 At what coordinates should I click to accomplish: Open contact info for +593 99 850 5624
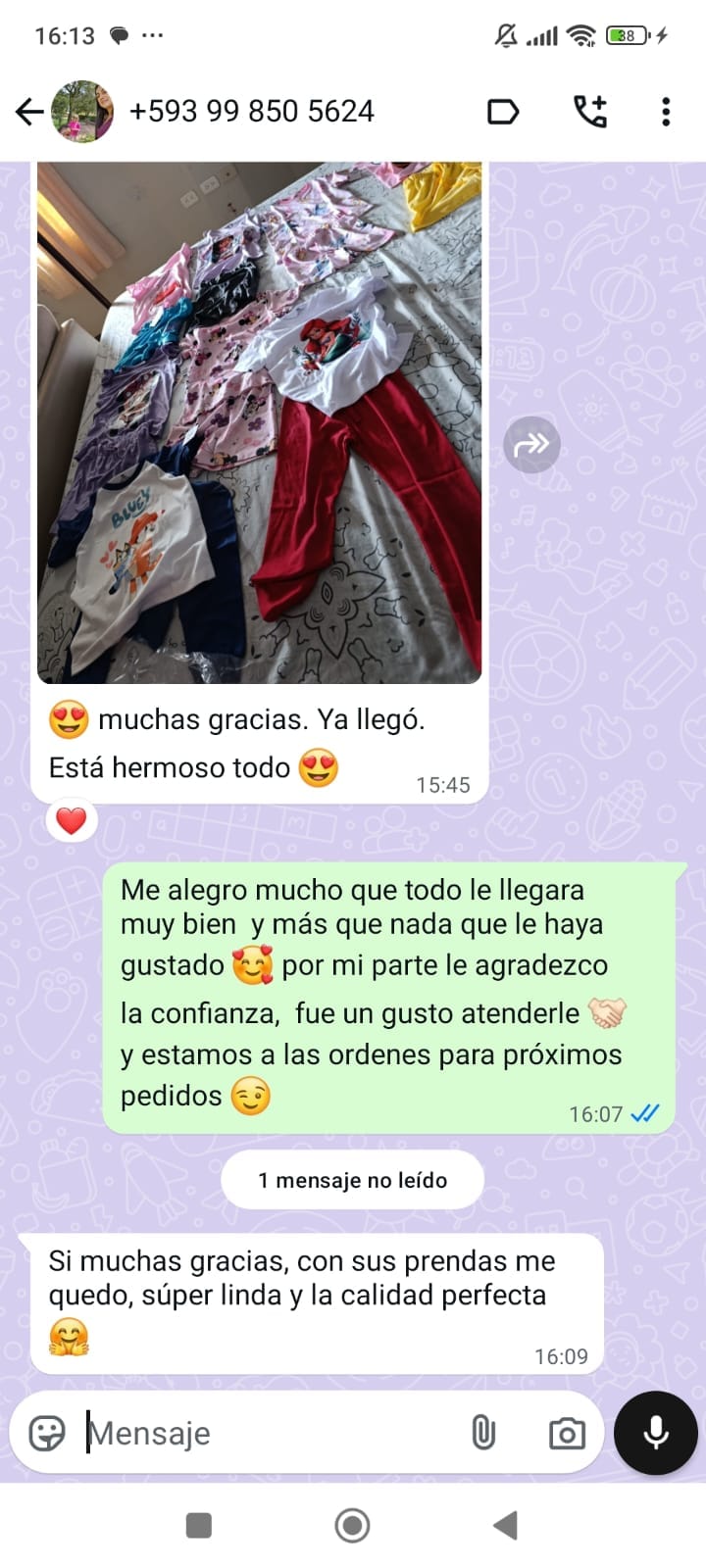coord(251,112)
